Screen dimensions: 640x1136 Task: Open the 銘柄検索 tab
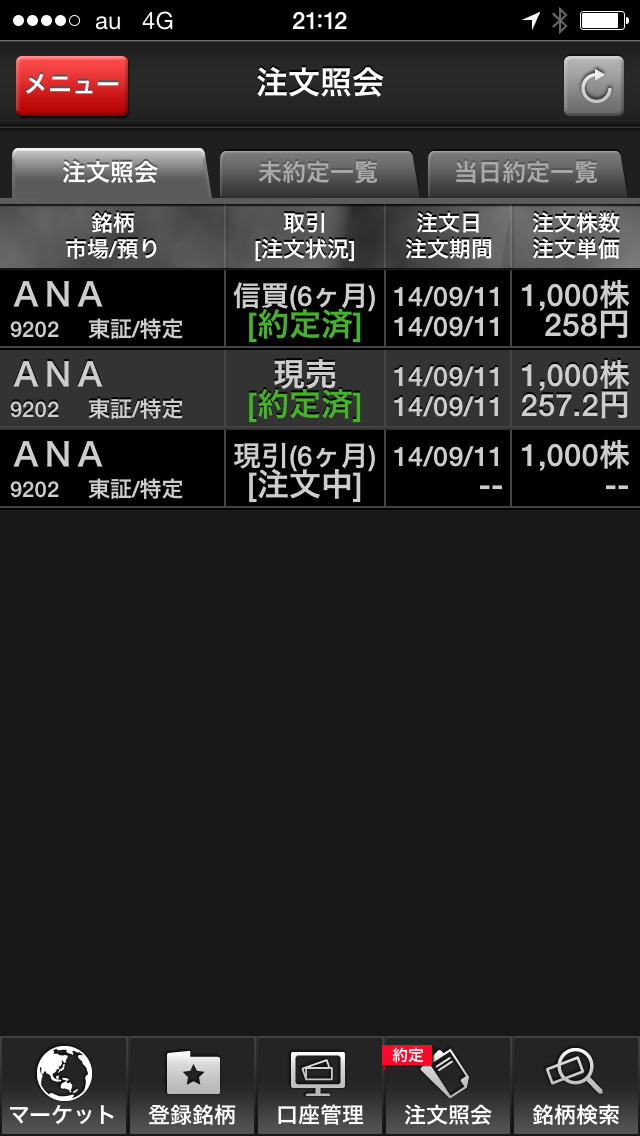click(576, 1086)
